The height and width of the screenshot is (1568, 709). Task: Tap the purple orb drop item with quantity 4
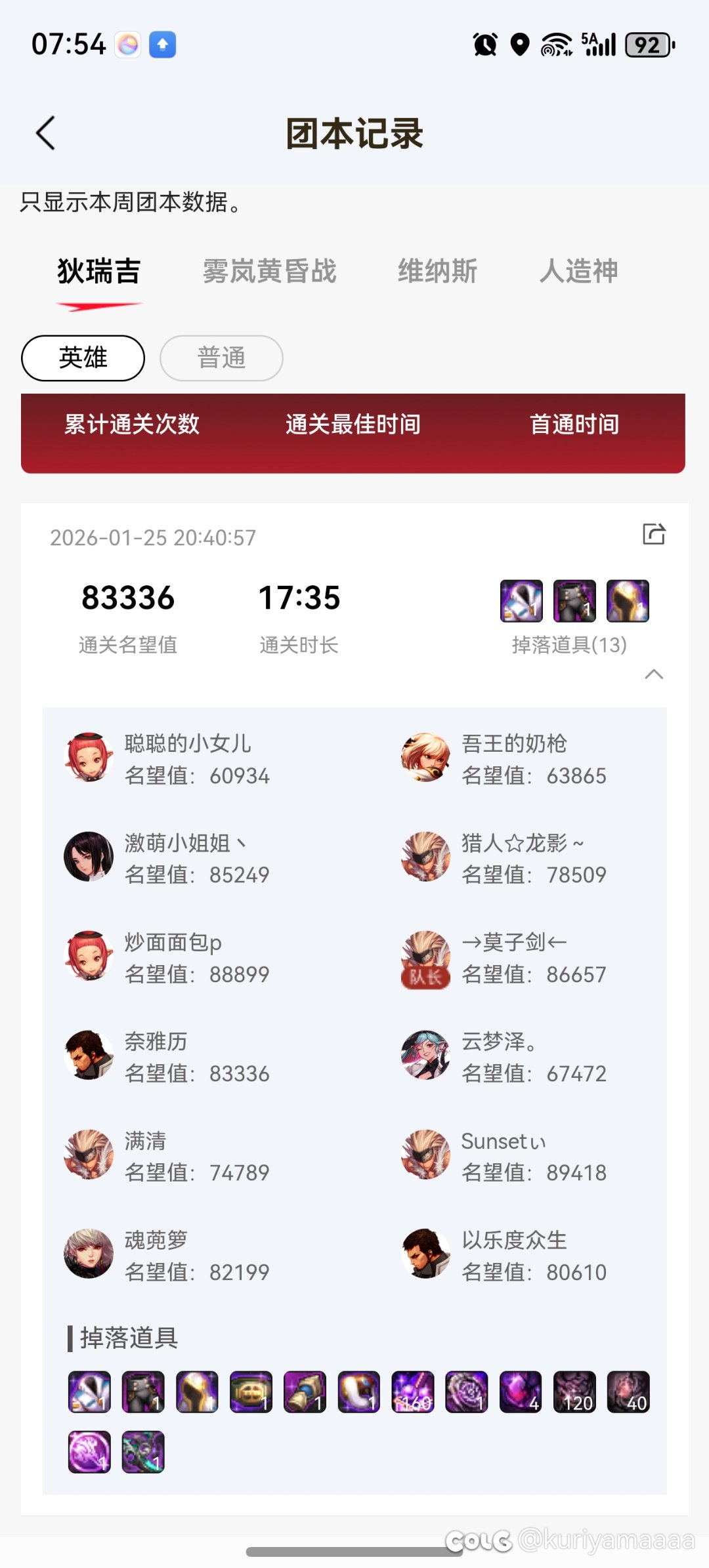pos(521,1391)
